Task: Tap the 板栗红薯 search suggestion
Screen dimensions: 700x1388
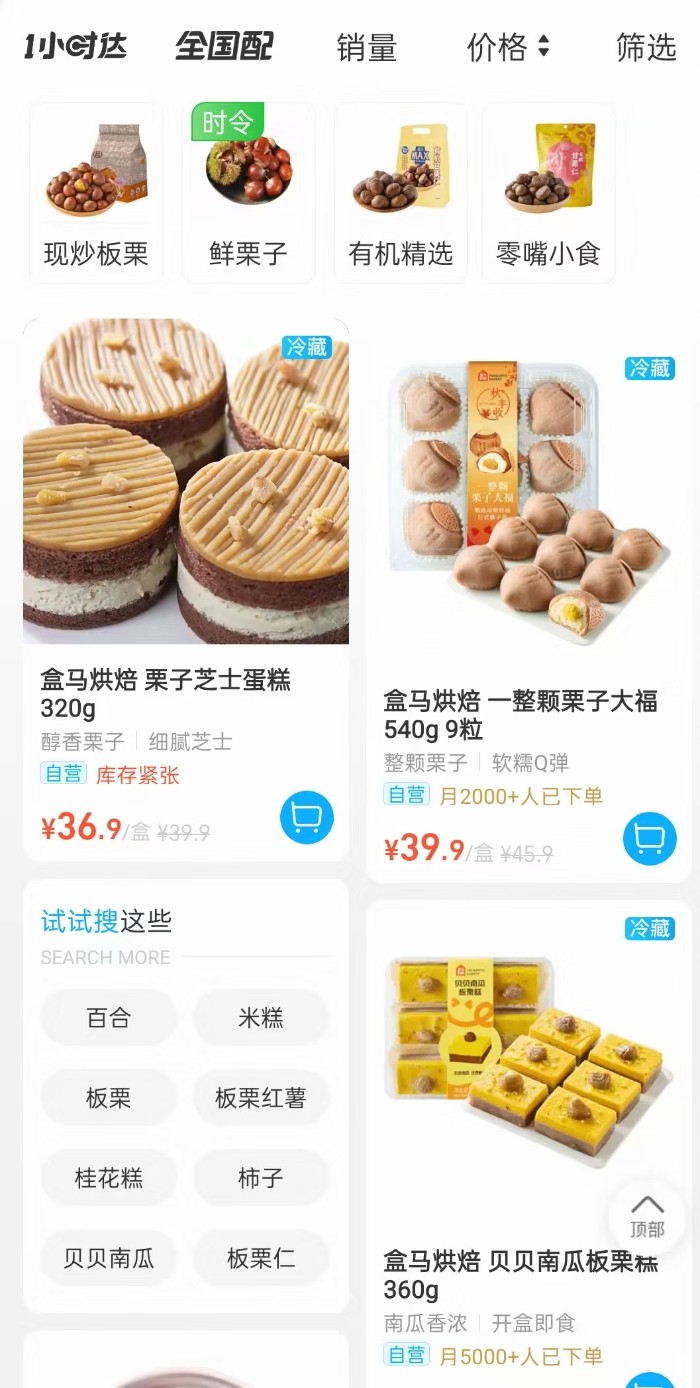Action: (x=261, y=1098)
